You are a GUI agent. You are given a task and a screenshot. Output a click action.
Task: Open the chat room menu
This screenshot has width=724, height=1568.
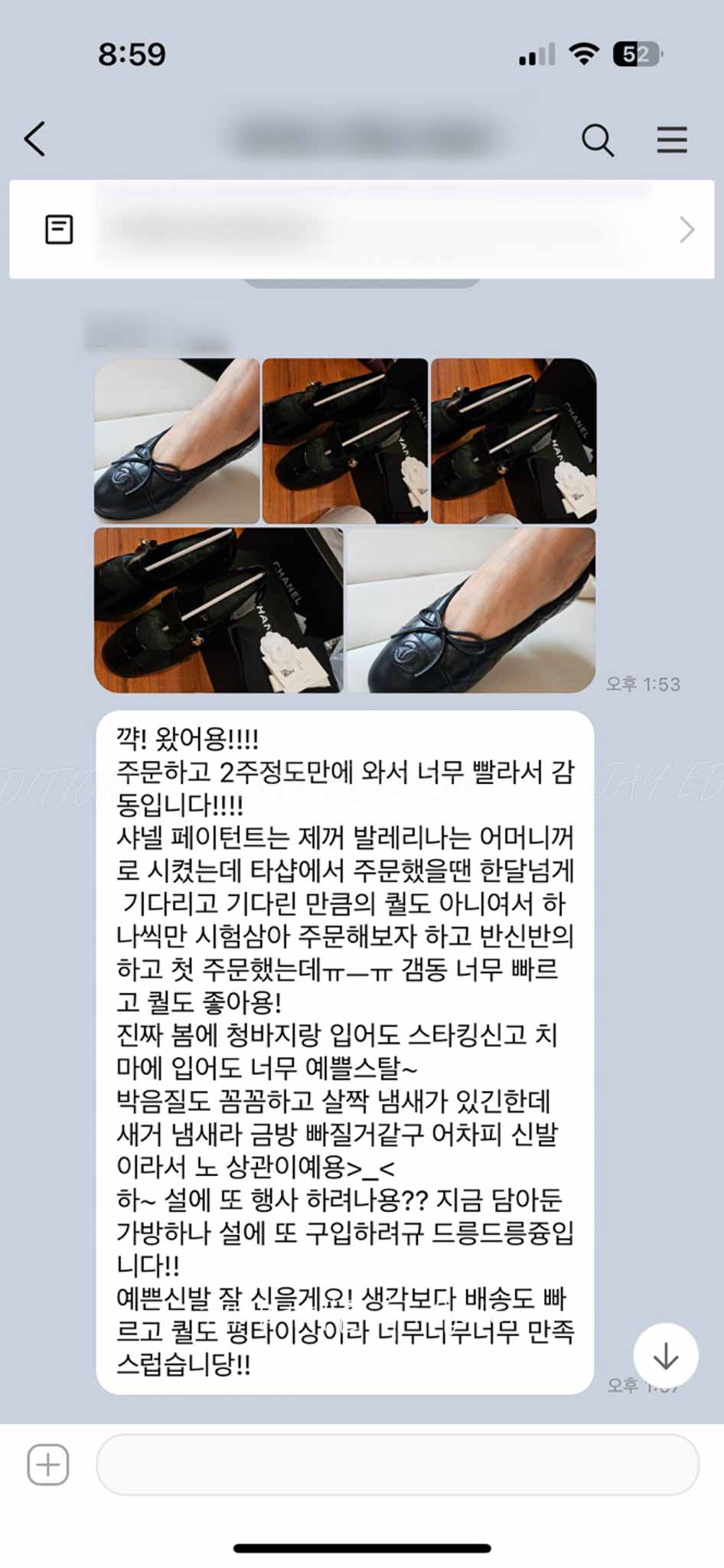click(x=671, y=140)
